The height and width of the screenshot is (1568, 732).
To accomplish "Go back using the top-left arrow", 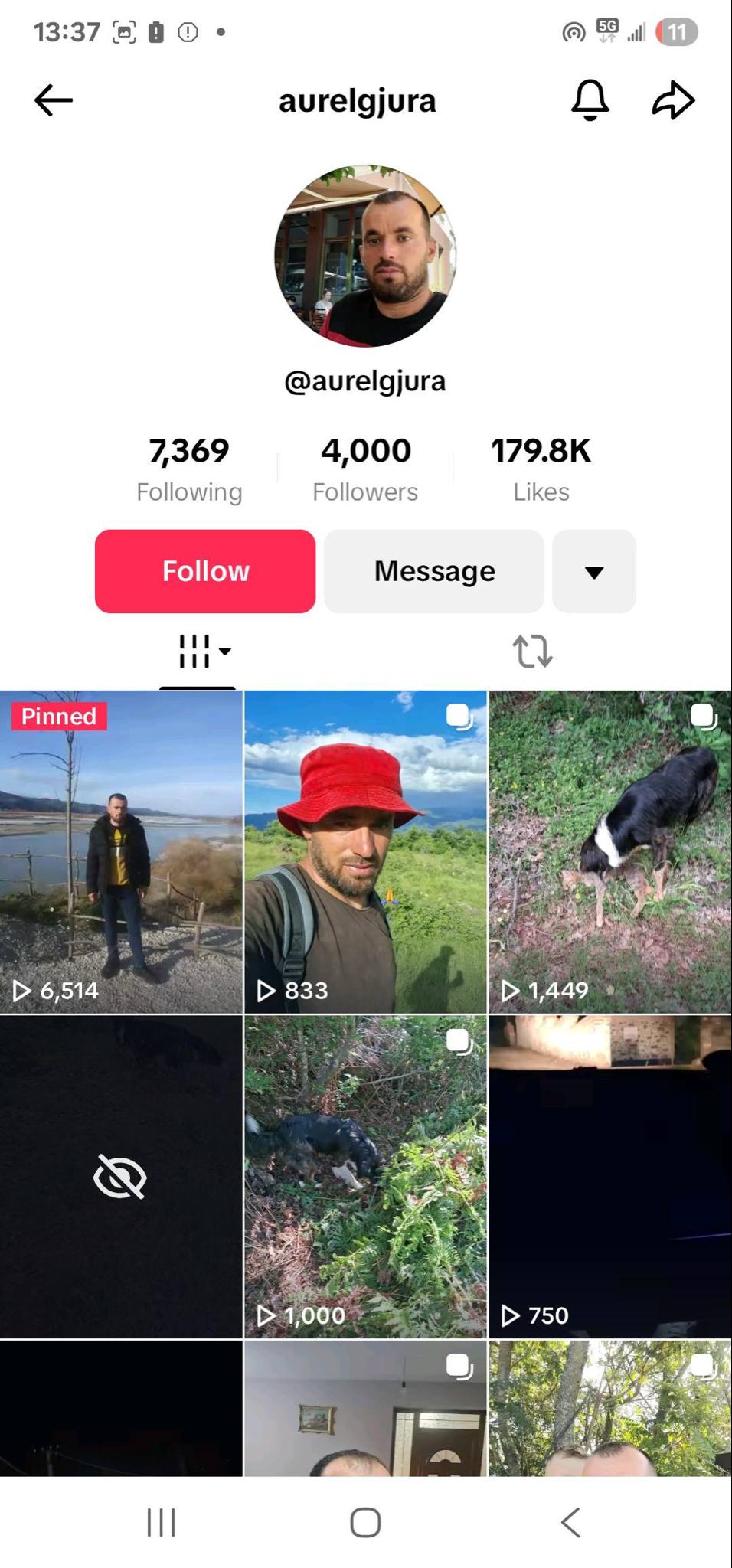I will point(54,100).
